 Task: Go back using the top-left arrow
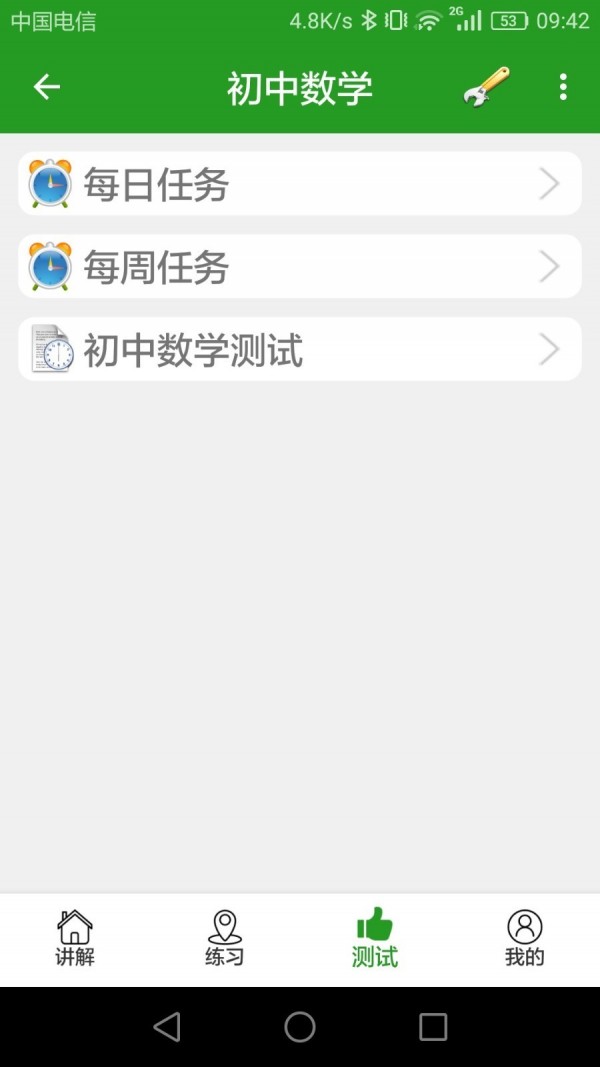47,87
